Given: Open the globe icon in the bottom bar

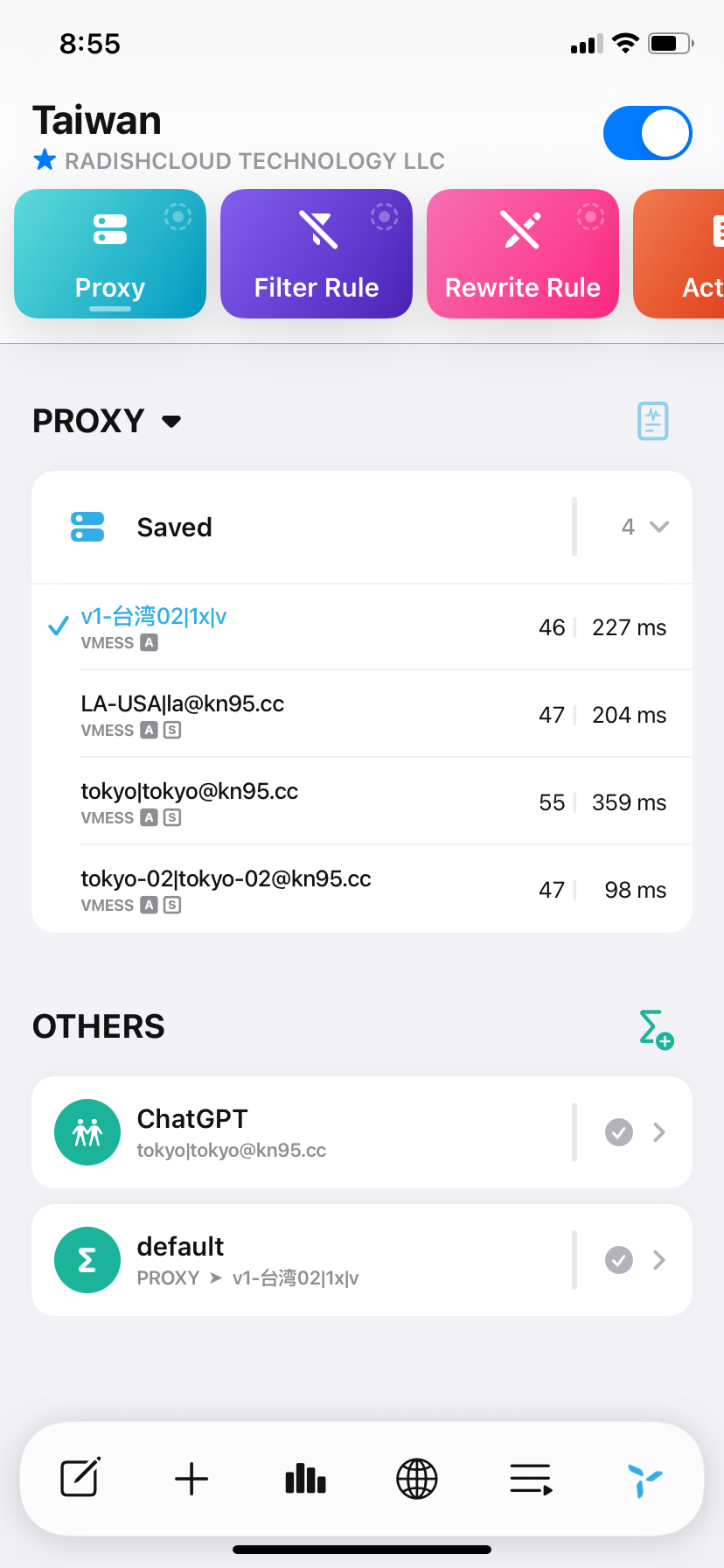Looking at the screenshot, I should pos(417,1479).
